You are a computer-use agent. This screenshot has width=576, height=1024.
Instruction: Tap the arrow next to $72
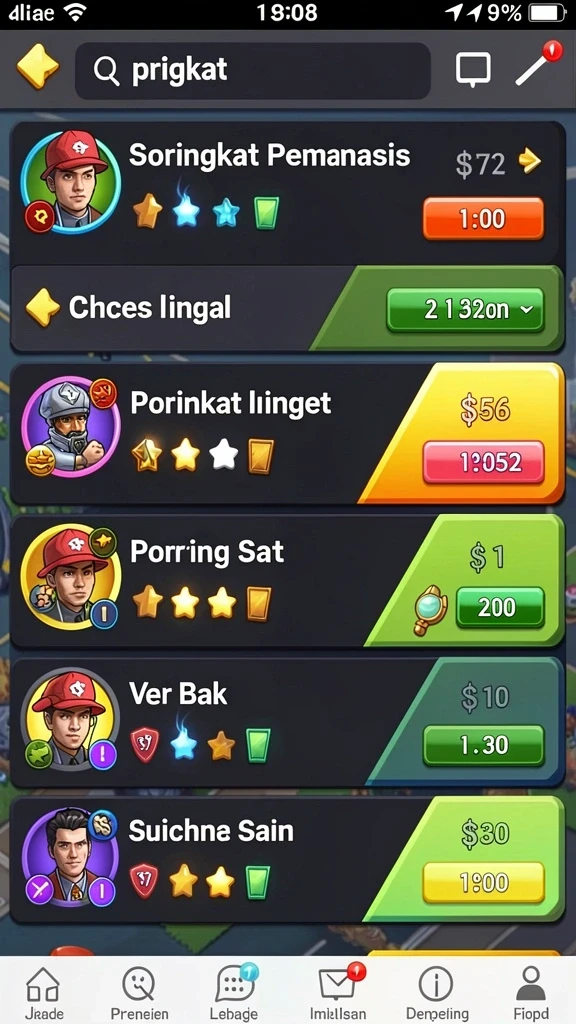click(530, 161)
